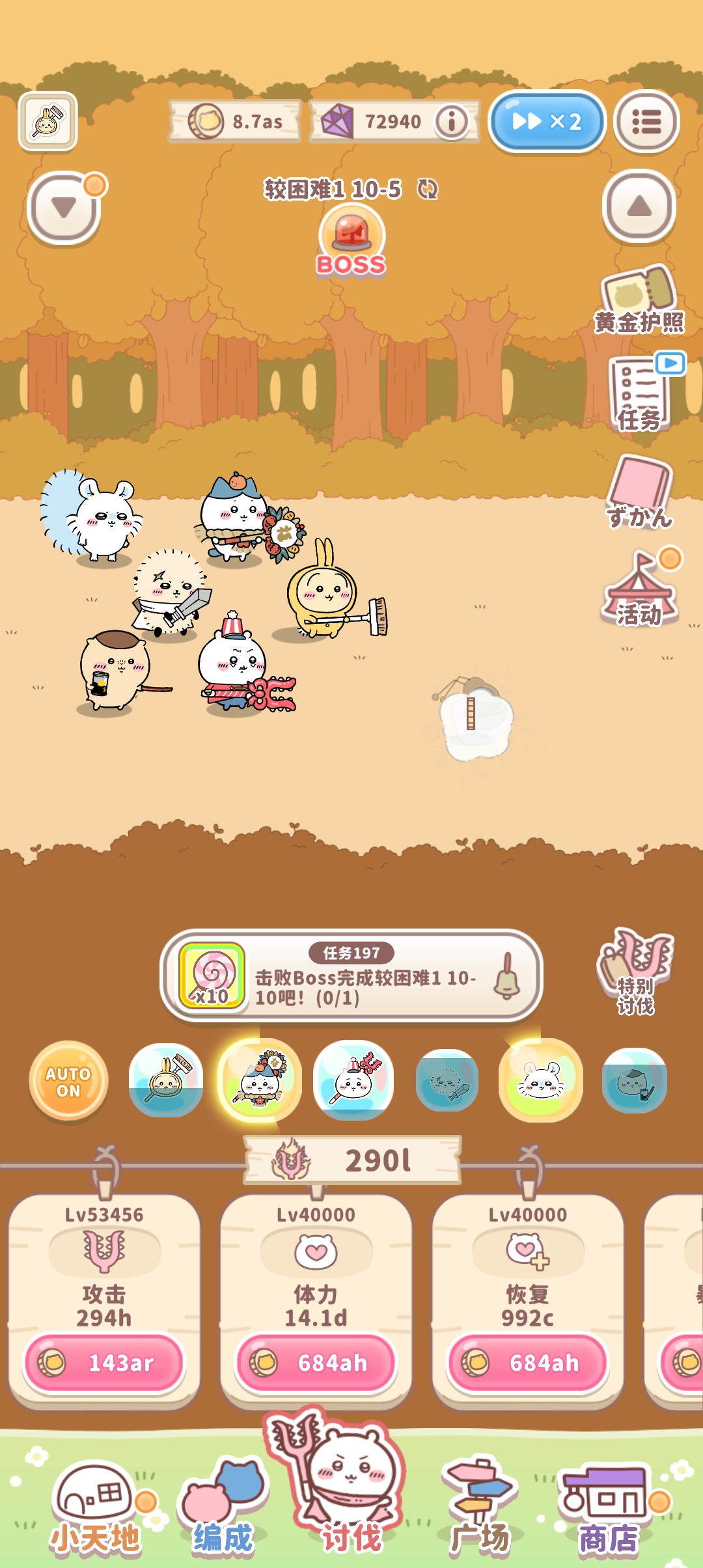
Task: Open the rabbit profile avatar icon
Action: pyautogui.click(x=48, y=121)
